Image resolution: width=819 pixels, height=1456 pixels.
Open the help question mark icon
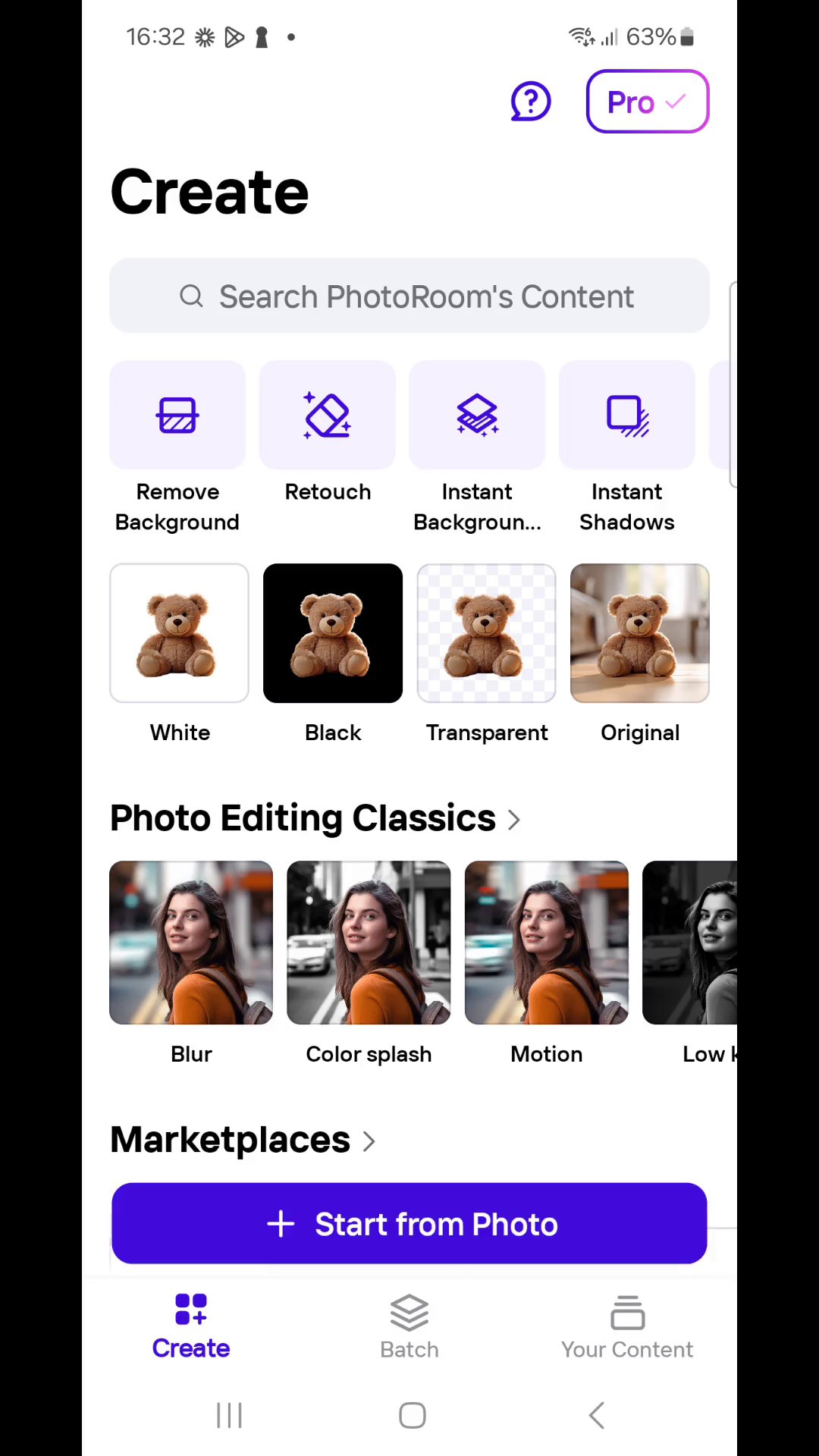pos(530,101)
